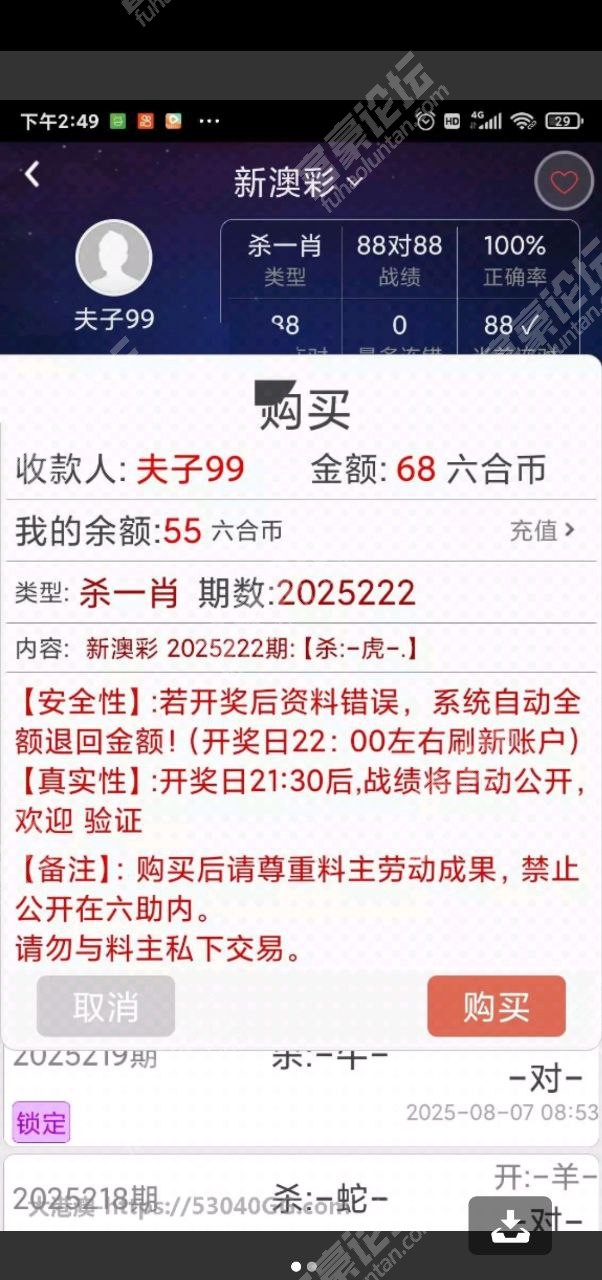Screen dimensions: 602x1280
Task: Tap the download icon at bottom right
Action: point(510,1225)
